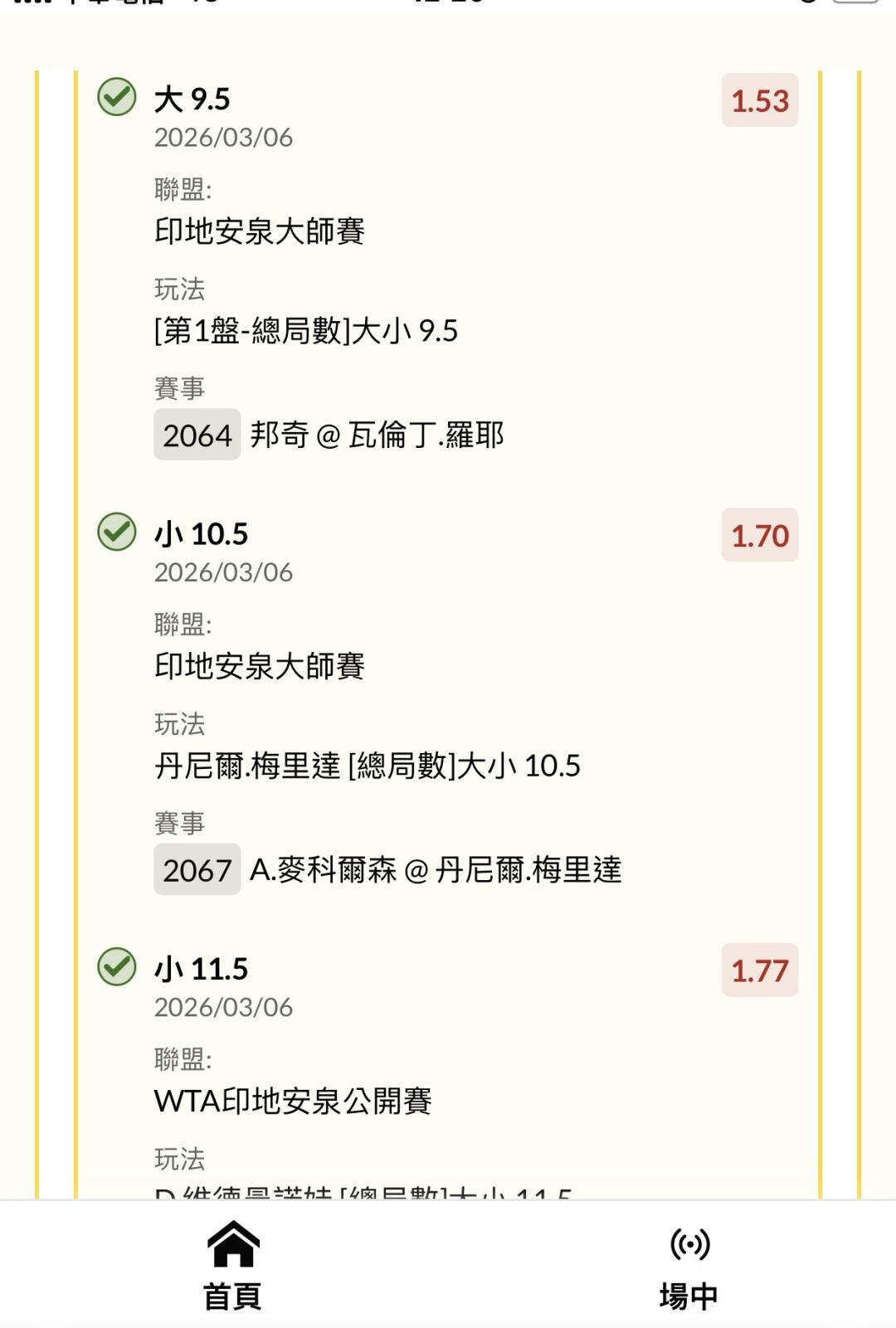Switch to the 場中 live tab
This screenshot has height=1328, width=896.
[x=689, y=1266]
